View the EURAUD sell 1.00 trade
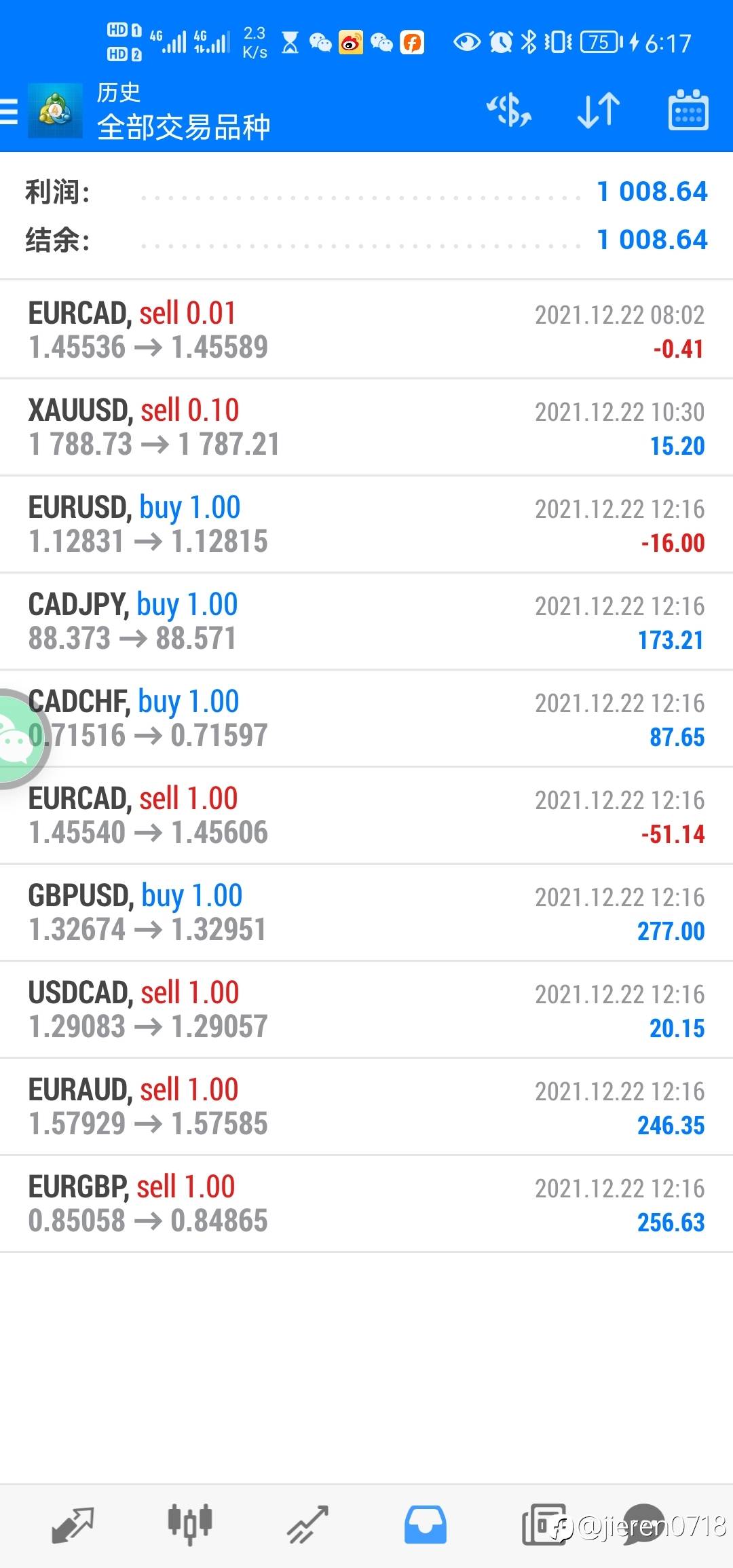This screenshot has width=733, height=1568. click(x=366, y=1107)
